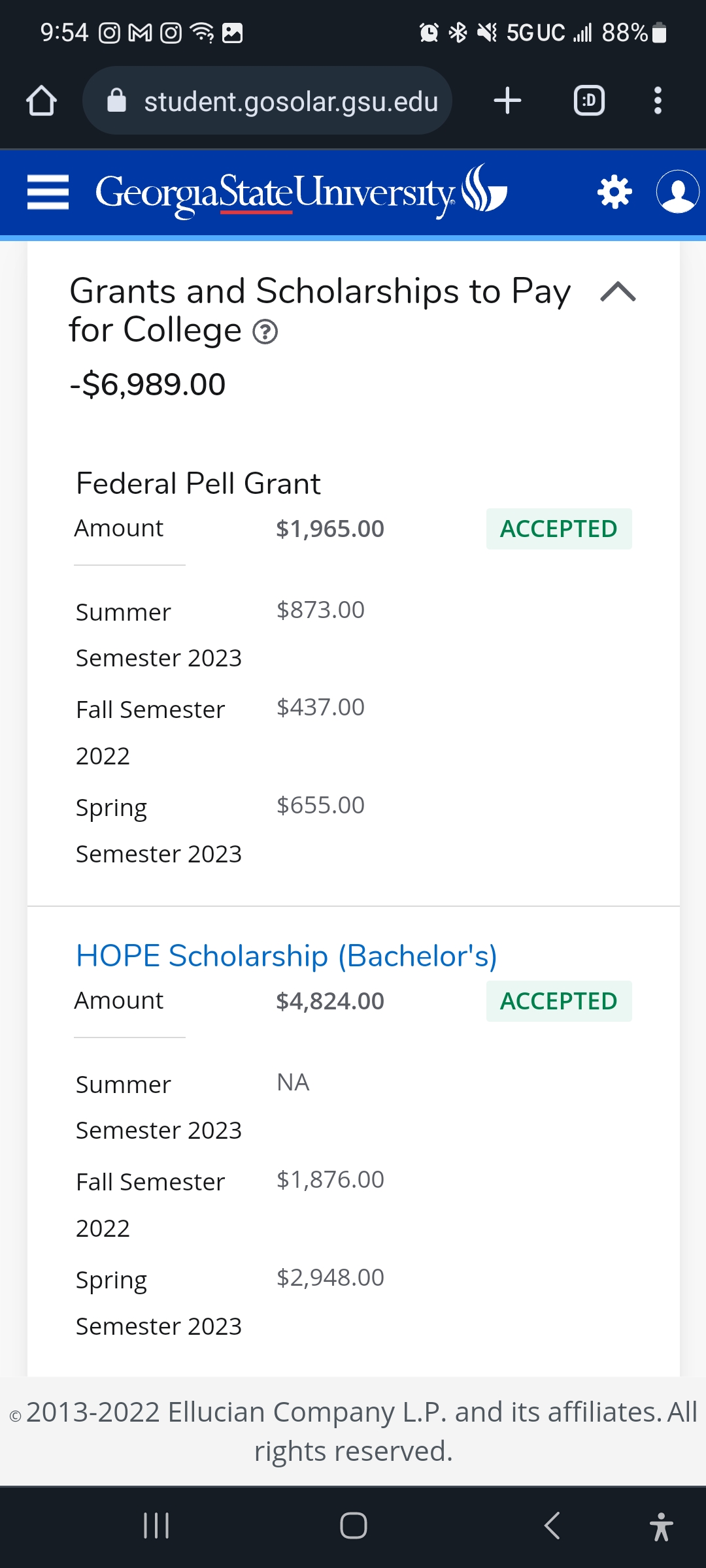Image resolution: width=706 pixels, height=1568 pixels.
Task: View open browser tabs
Action: click(x=589, y=101)
